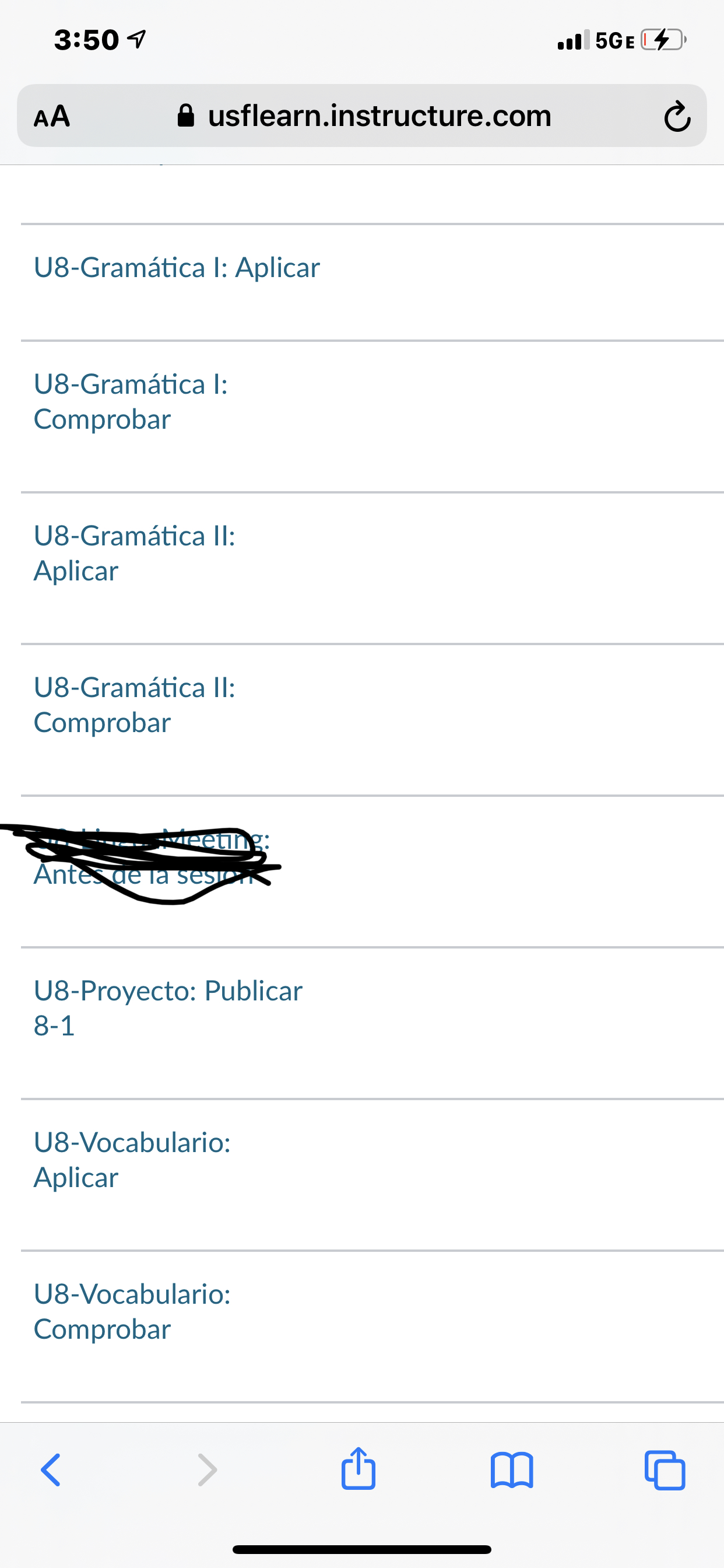Open U8-Gramática I: Aplicar link
This screenshot has width=724, height=1568.
coord(177,268)
